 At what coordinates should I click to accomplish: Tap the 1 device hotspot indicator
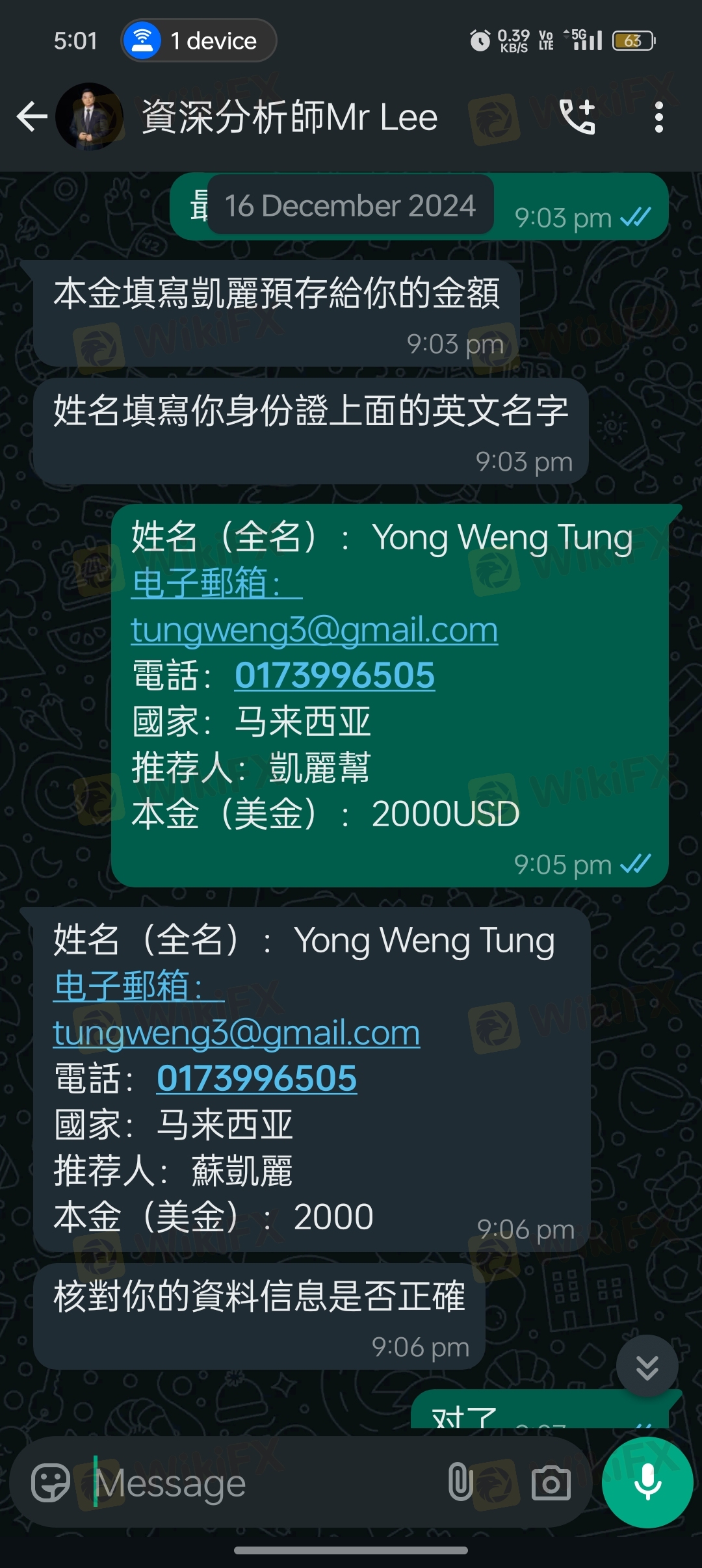[199, 41]
